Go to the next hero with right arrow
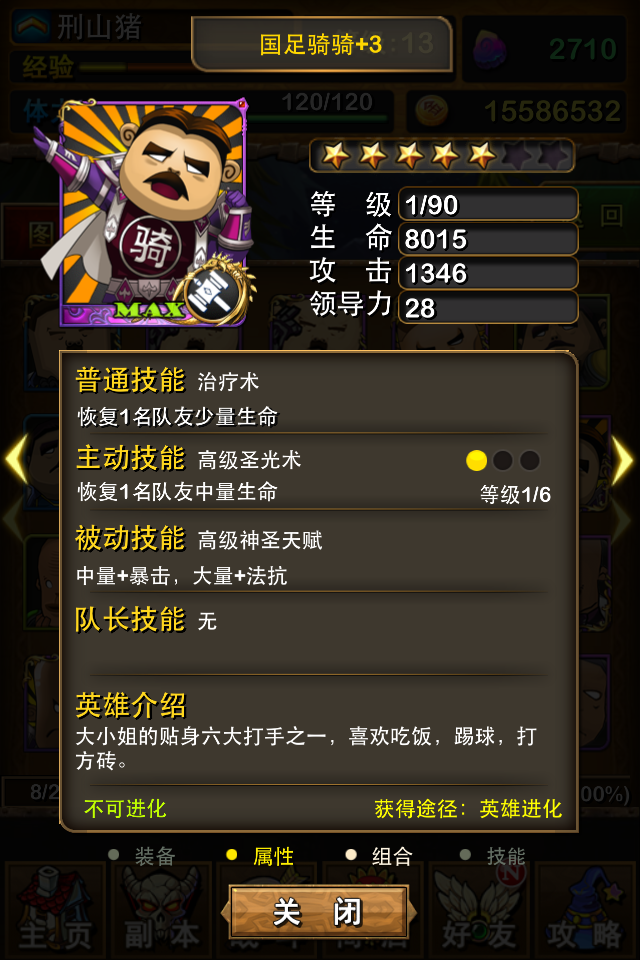The image size is (640, 960). (x=622, y=462)
